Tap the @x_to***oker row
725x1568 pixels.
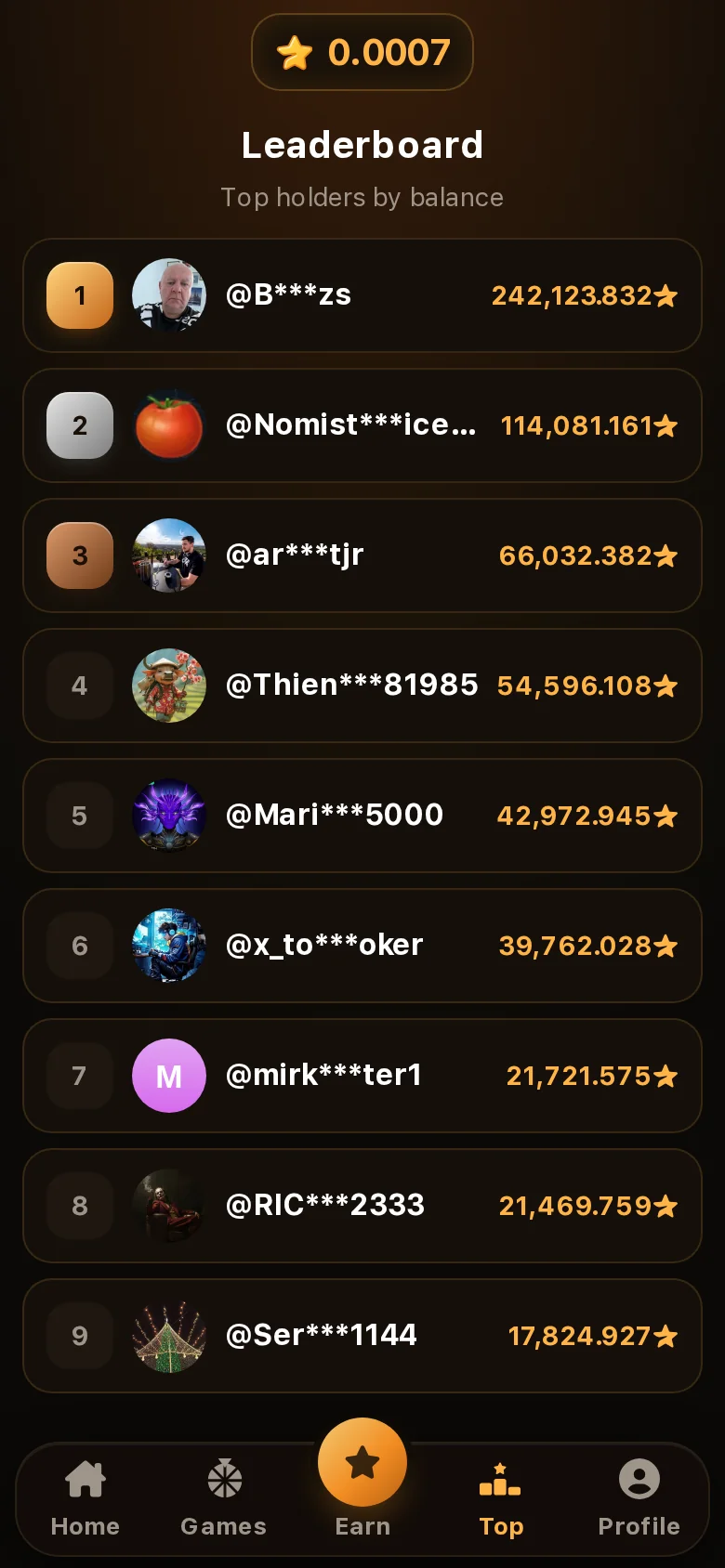coord(362,946)
